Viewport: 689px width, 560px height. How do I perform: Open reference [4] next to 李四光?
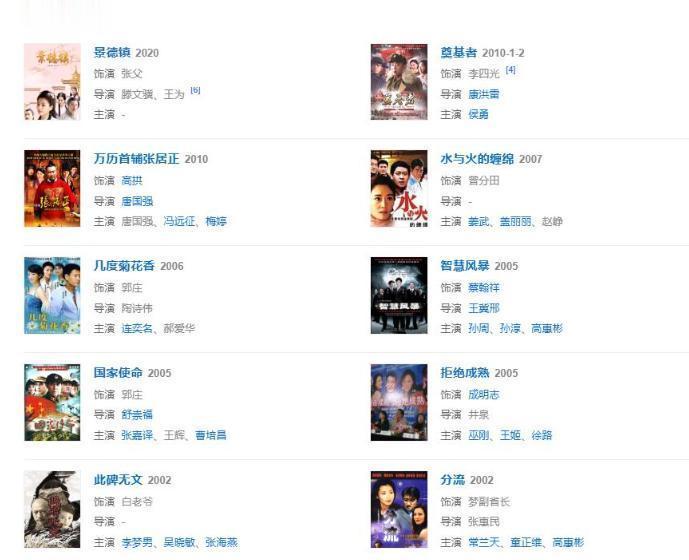point(510,69)
